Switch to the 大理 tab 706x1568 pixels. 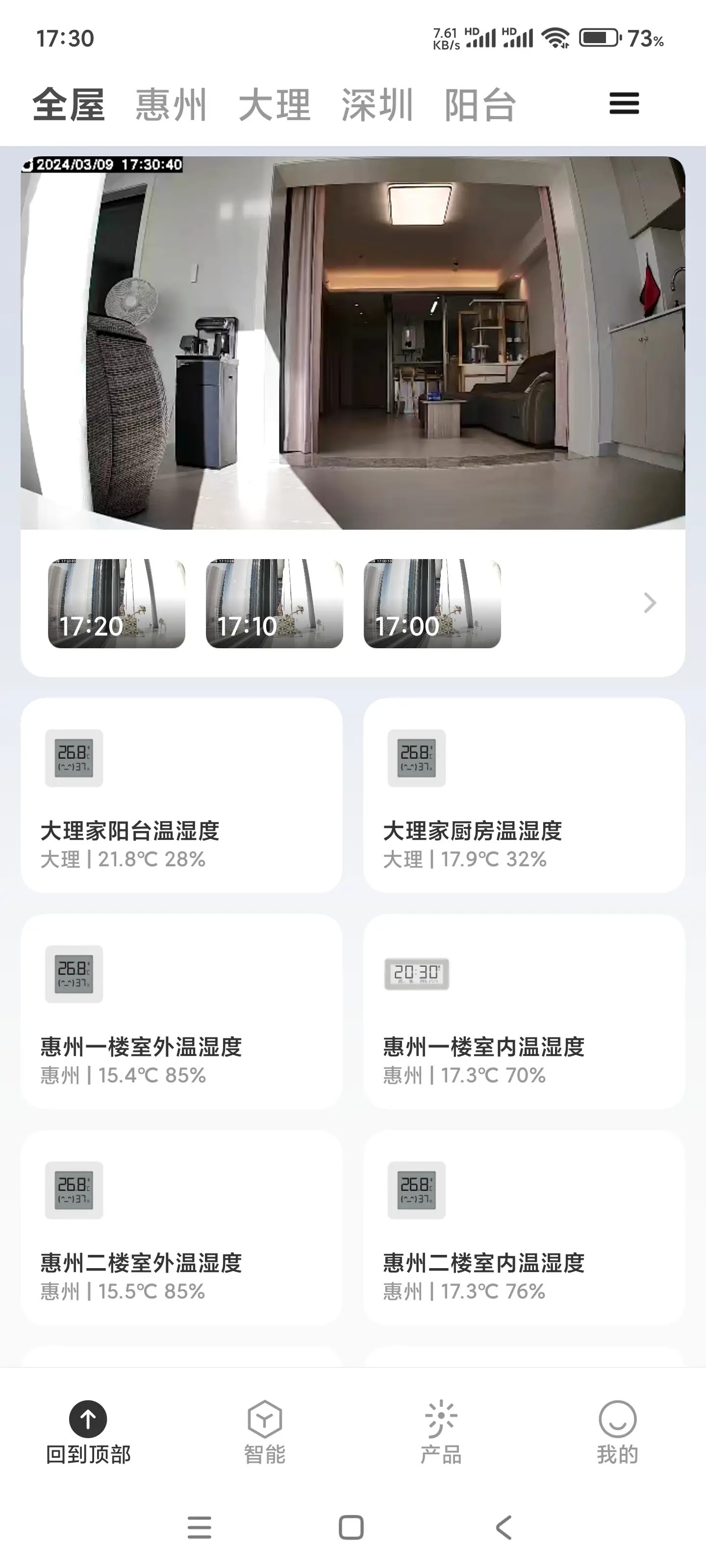(x=274, y=105)
